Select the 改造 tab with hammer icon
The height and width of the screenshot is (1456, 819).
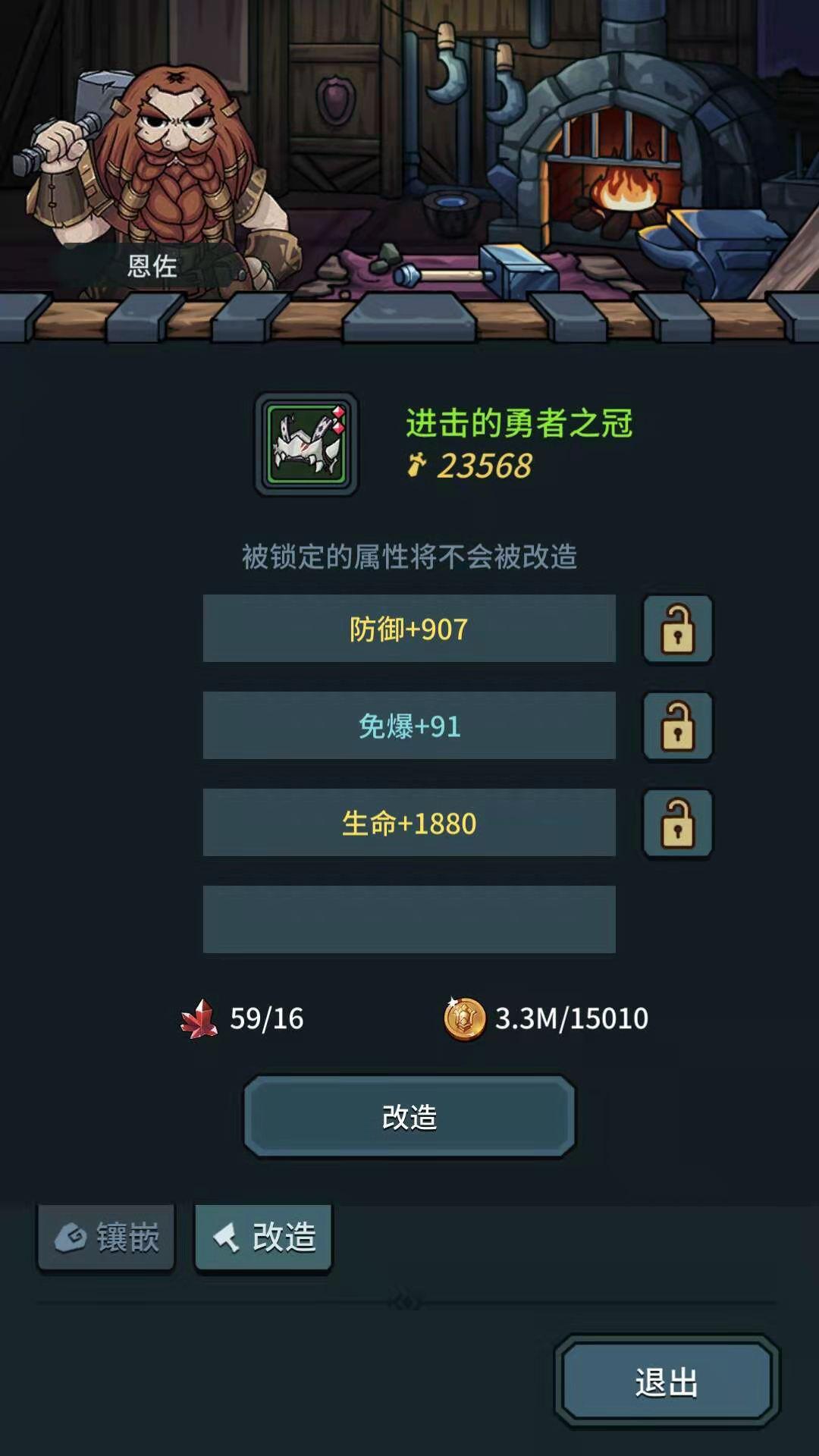[x=263, y=1238]
